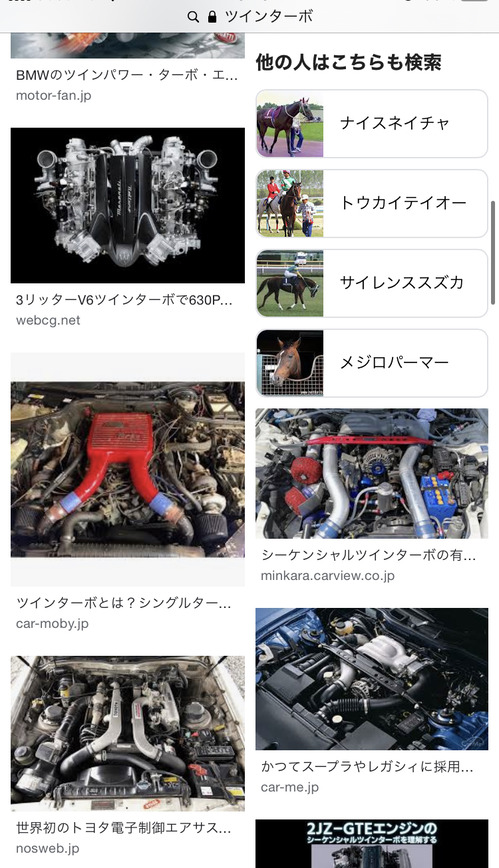Open the car-me.jp Supra and Legacy result
Image resolution: width=499 pixels, height=868 pixels.
367,767
